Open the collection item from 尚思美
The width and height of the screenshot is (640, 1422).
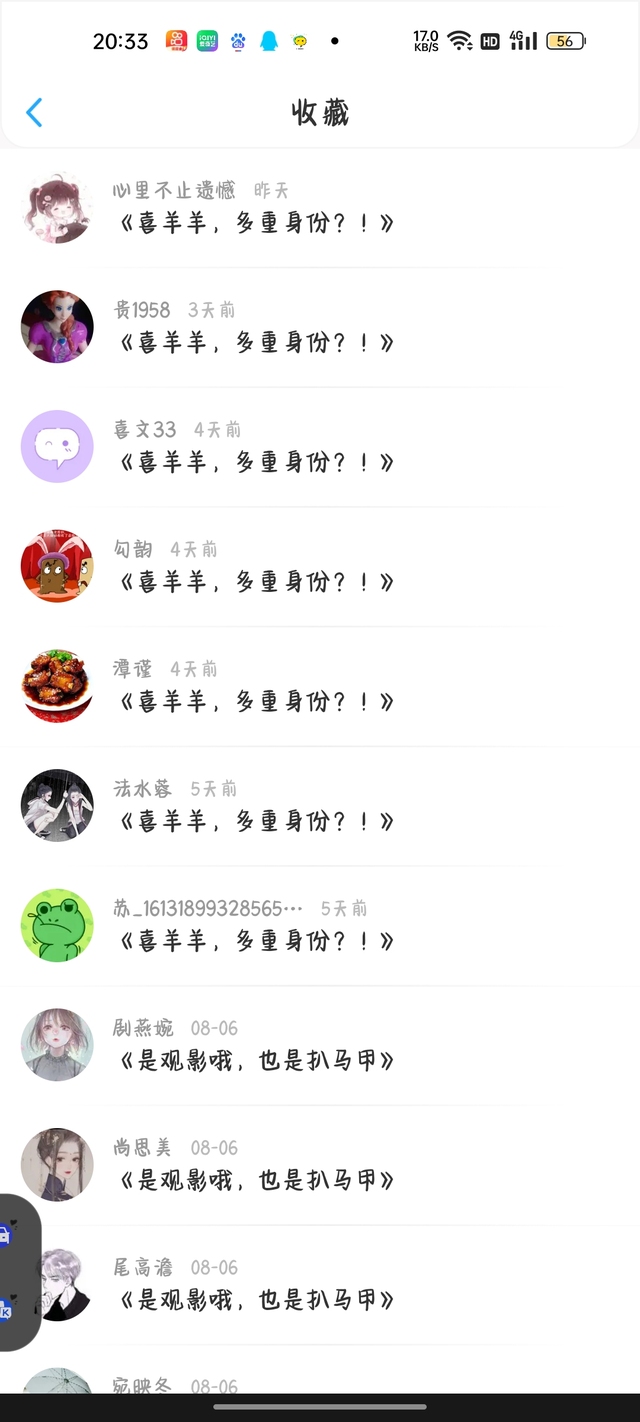click(256, 1181)
